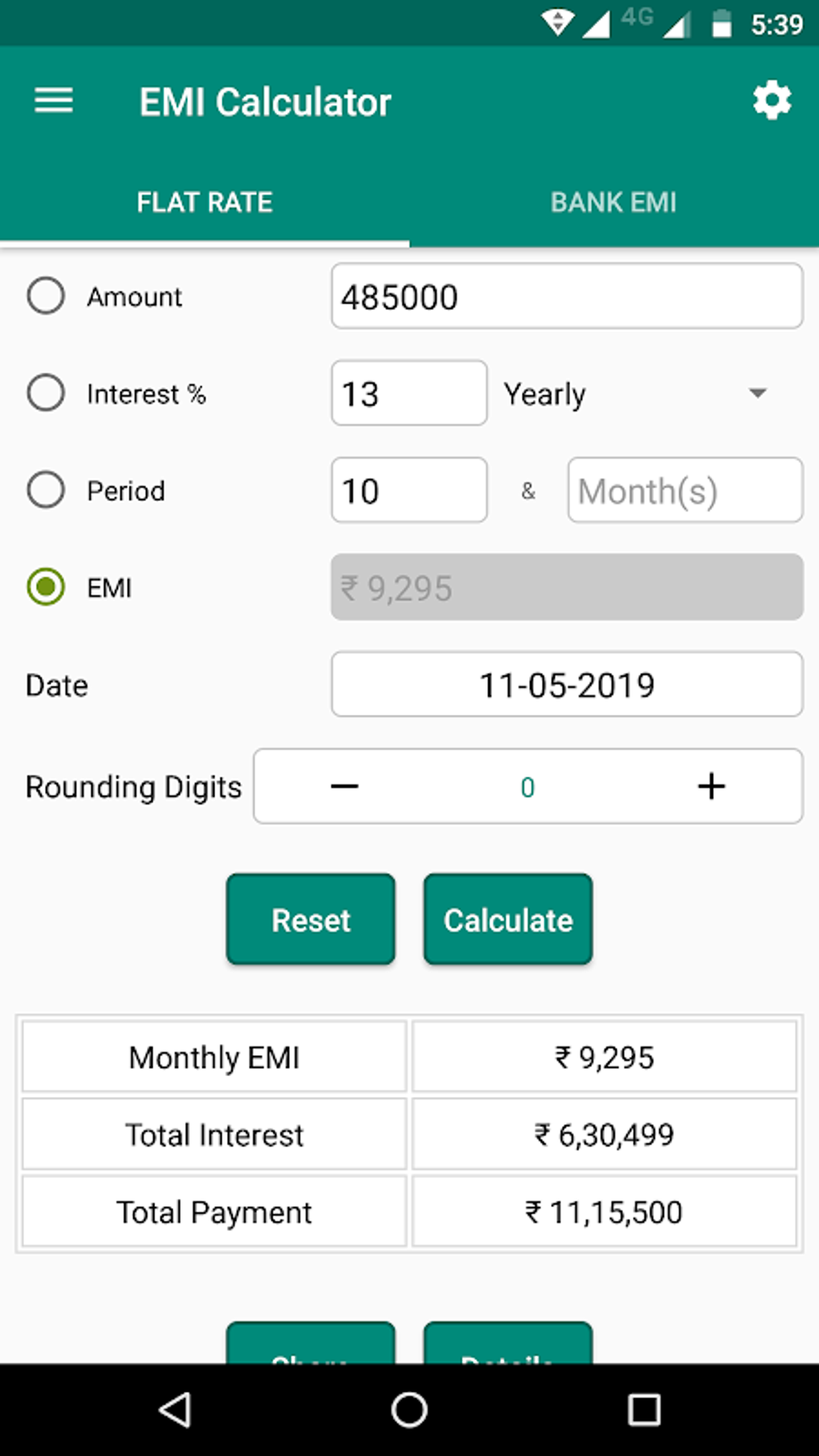Open the navigation drawer menu

pyautogui.click(x=53, y=100)
